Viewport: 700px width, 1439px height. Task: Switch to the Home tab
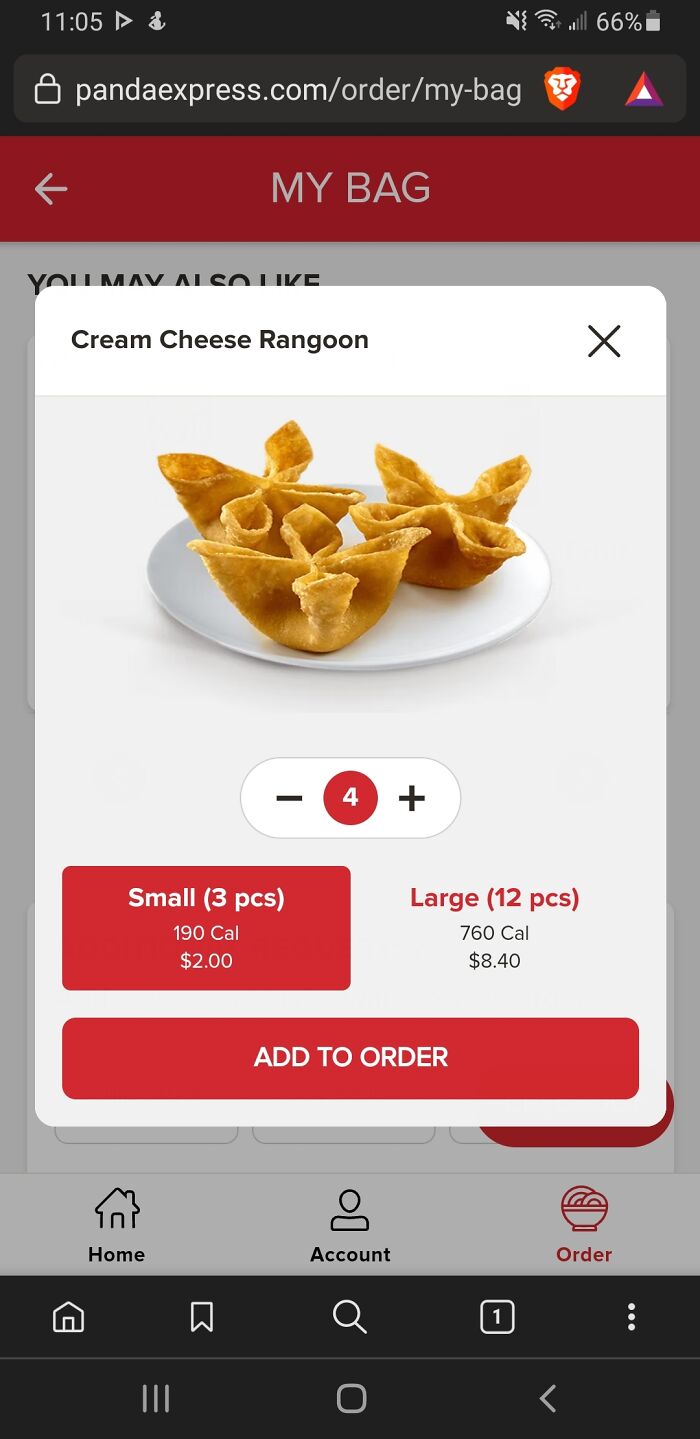[117, 1225]
